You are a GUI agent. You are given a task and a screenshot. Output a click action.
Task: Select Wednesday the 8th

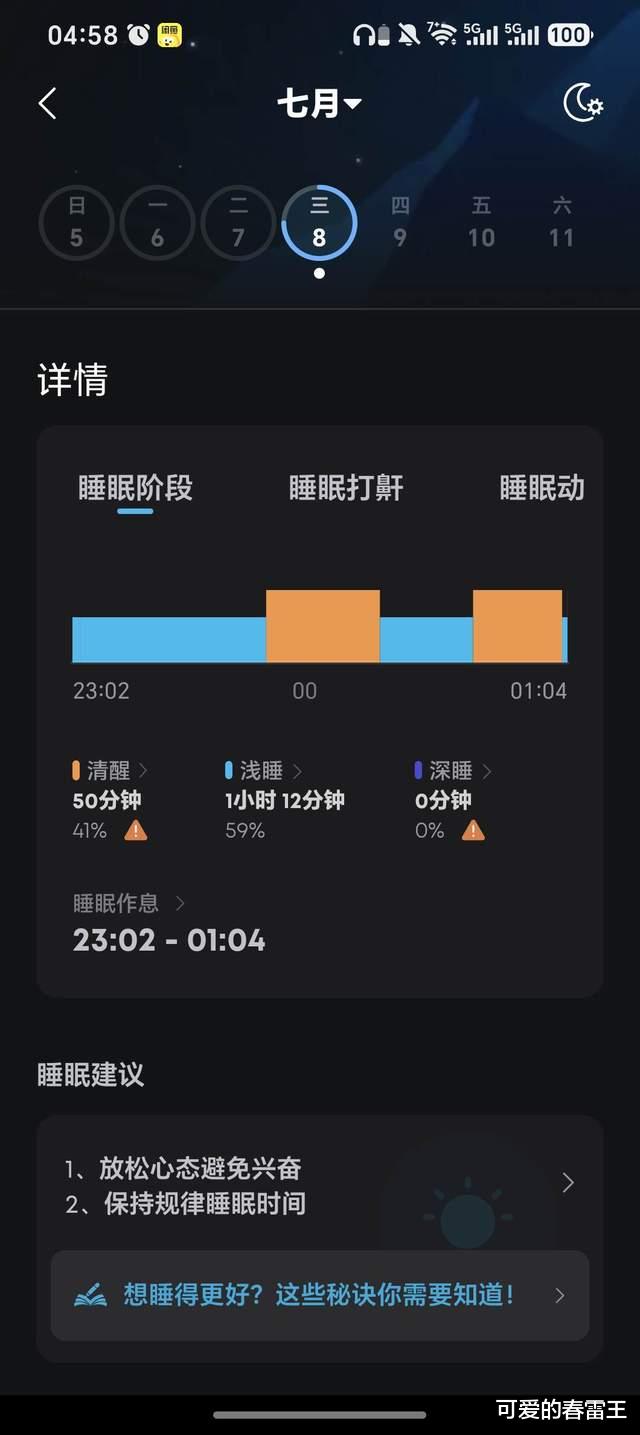319,223
